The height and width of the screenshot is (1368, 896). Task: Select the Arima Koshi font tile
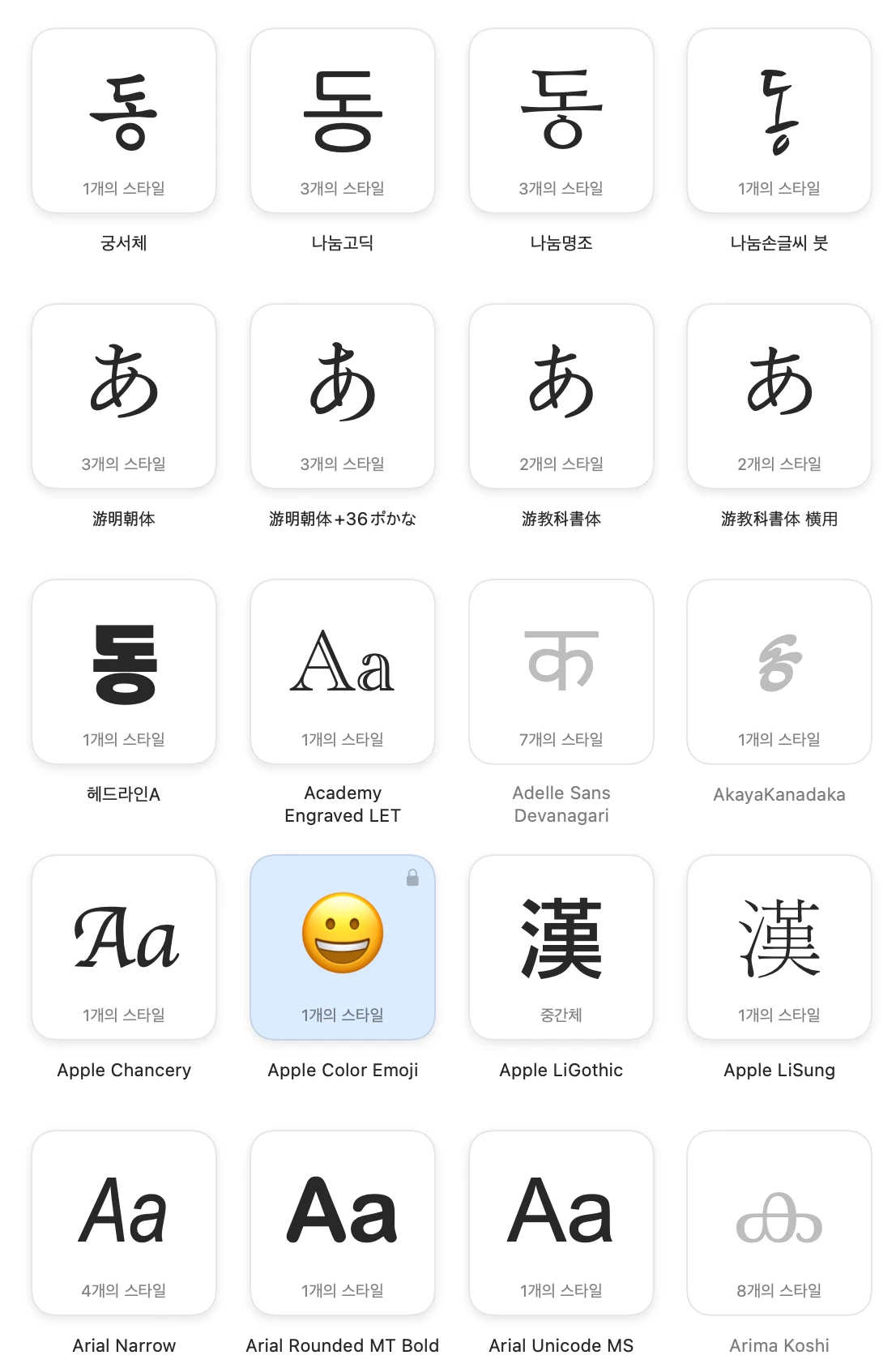(779, 1224)
